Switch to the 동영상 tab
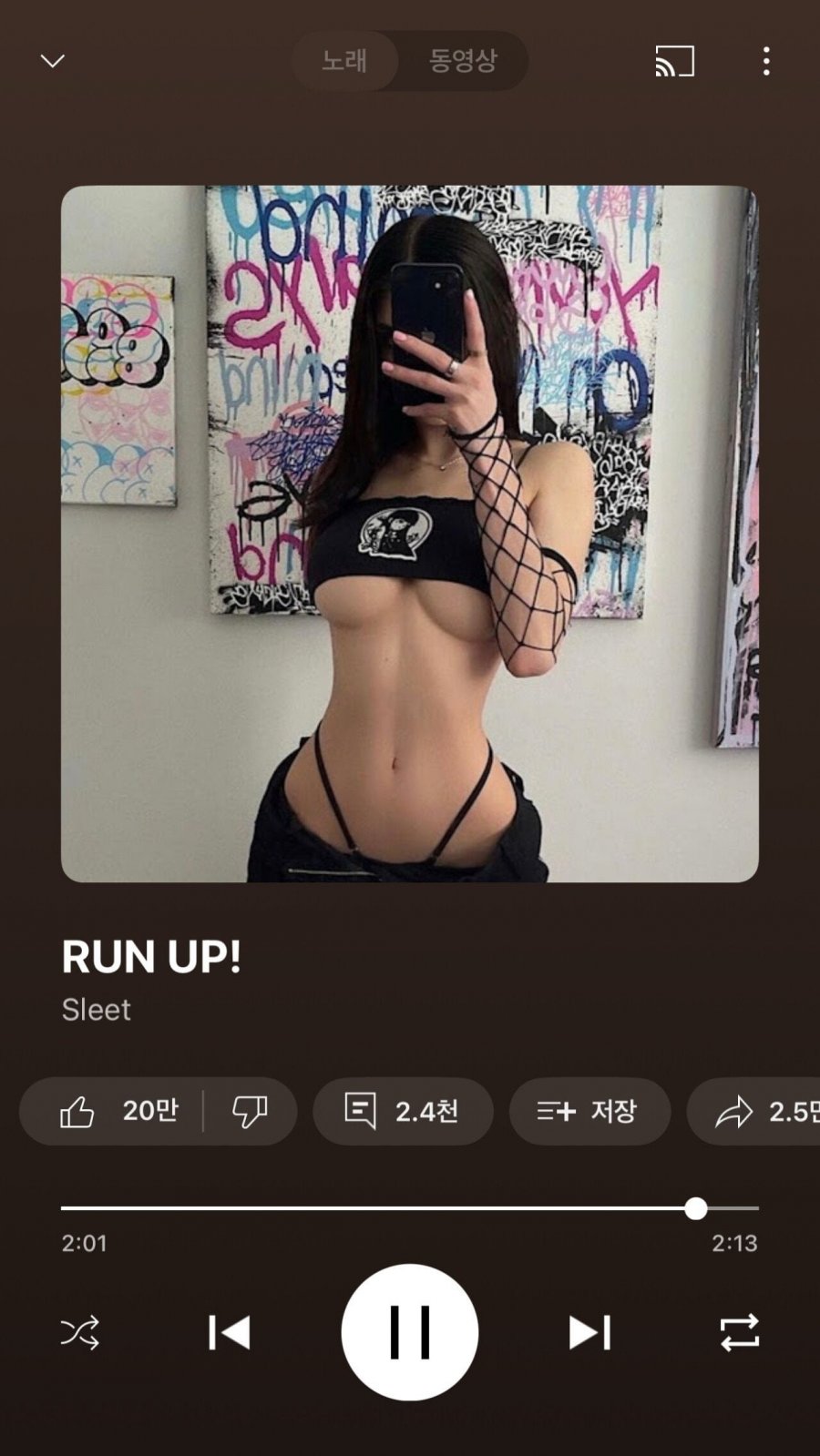 (x=463, y=61)
